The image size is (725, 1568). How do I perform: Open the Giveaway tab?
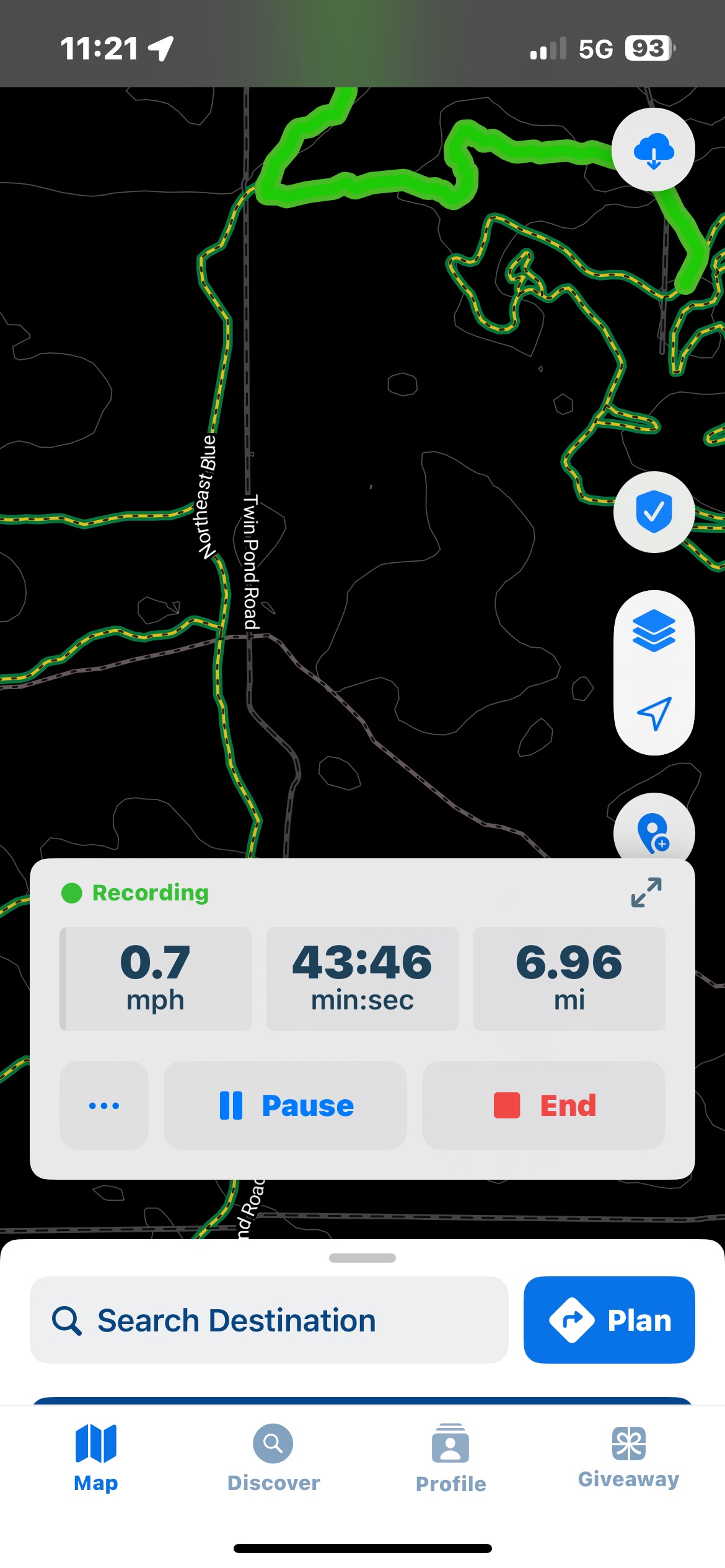[x=628, y=1458]
